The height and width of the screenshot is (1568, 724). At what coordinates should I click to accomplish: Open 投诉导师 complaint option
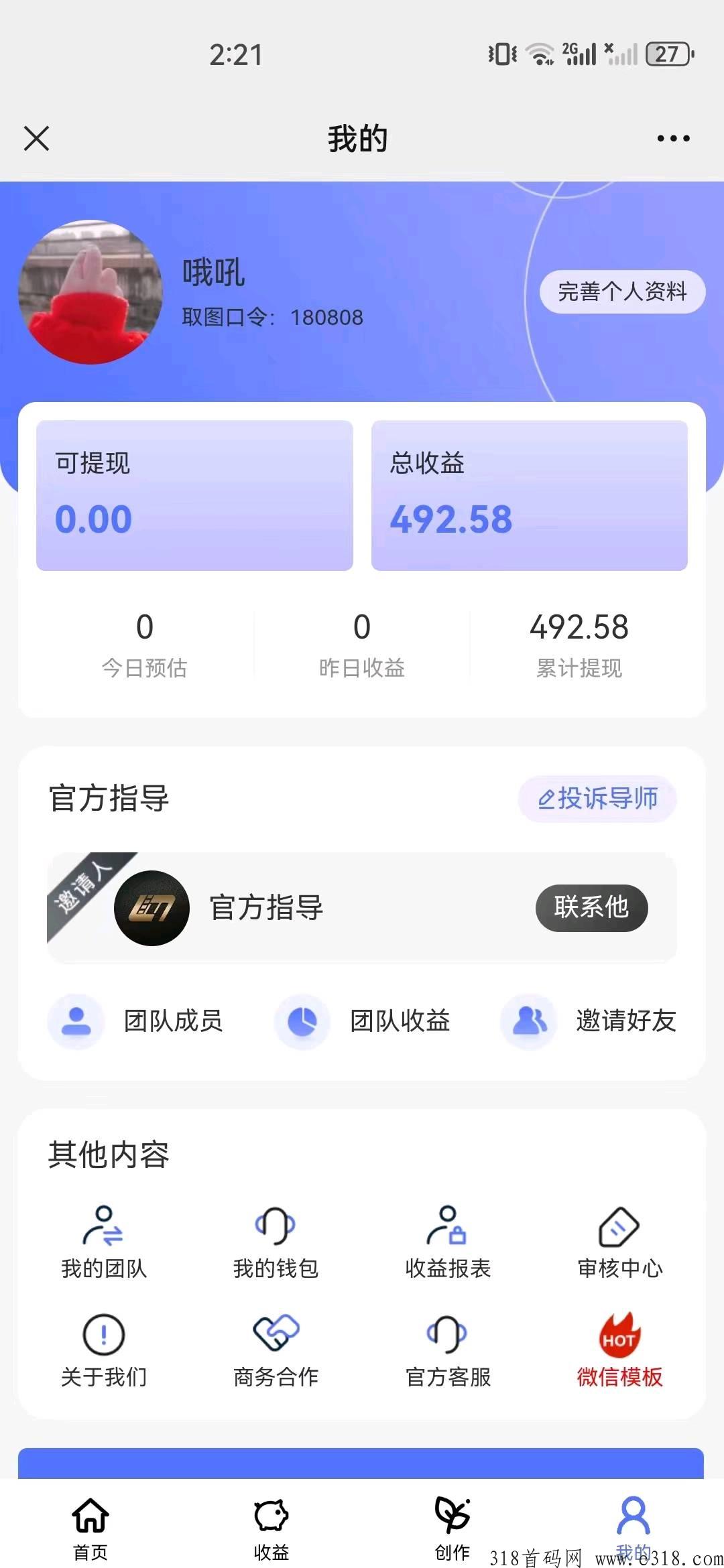[597, 799]
